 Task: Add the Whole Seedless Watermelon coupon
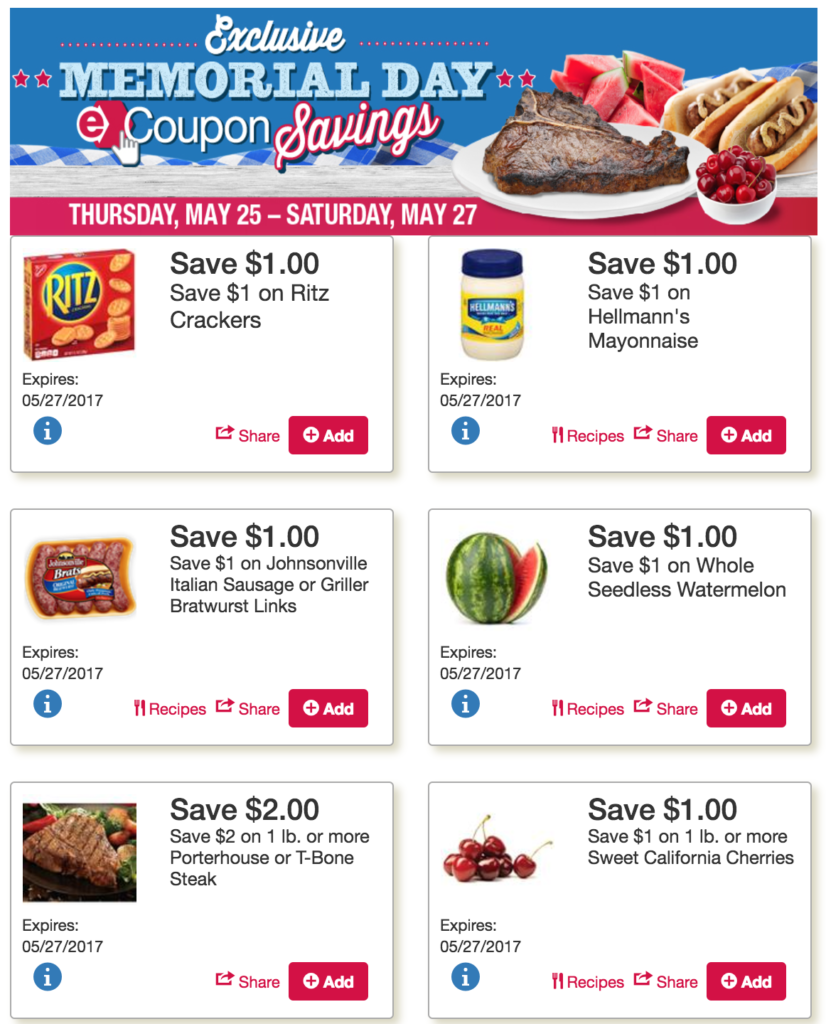pyautogui.click(x=746, y=708)
